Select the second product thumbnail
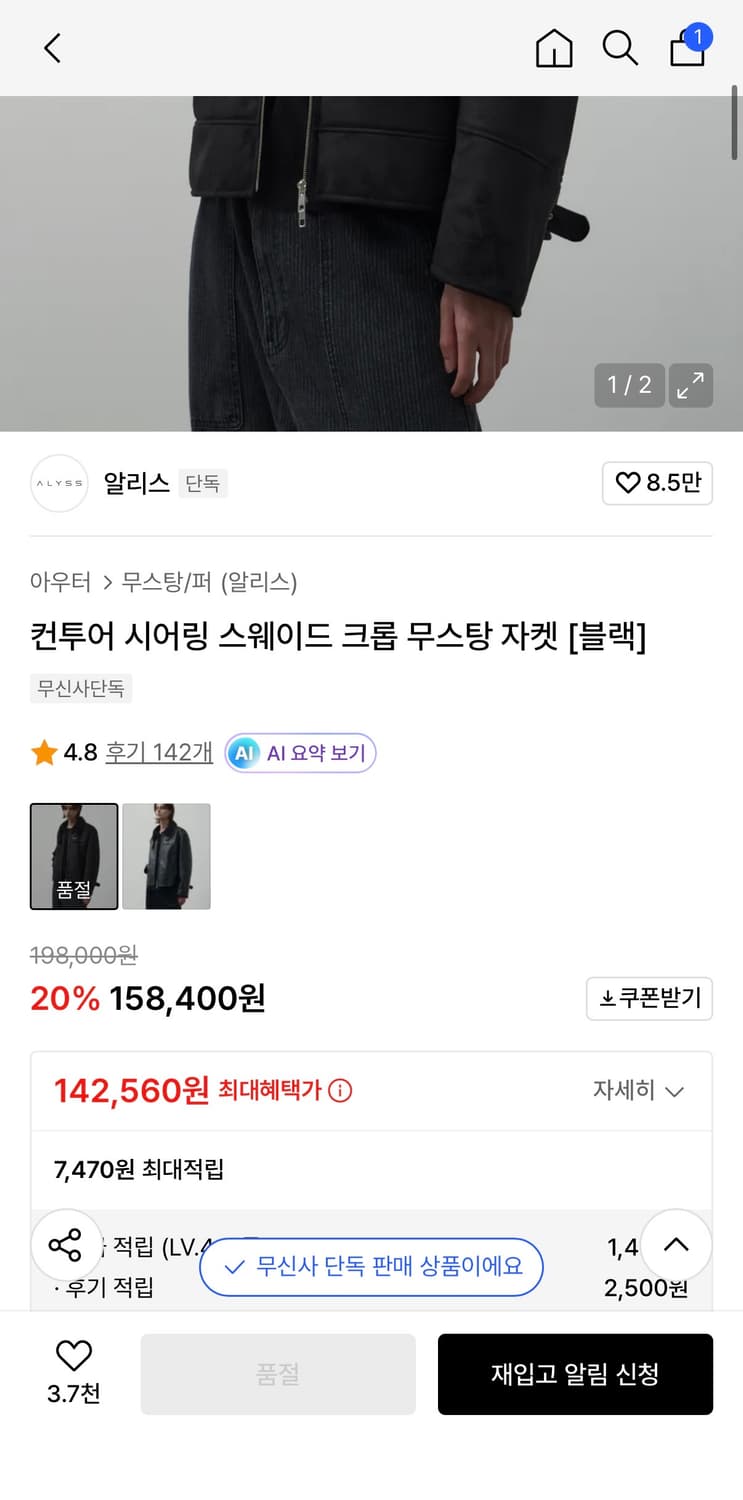This screenshot has height=1500, width=743. coord(166,856)
